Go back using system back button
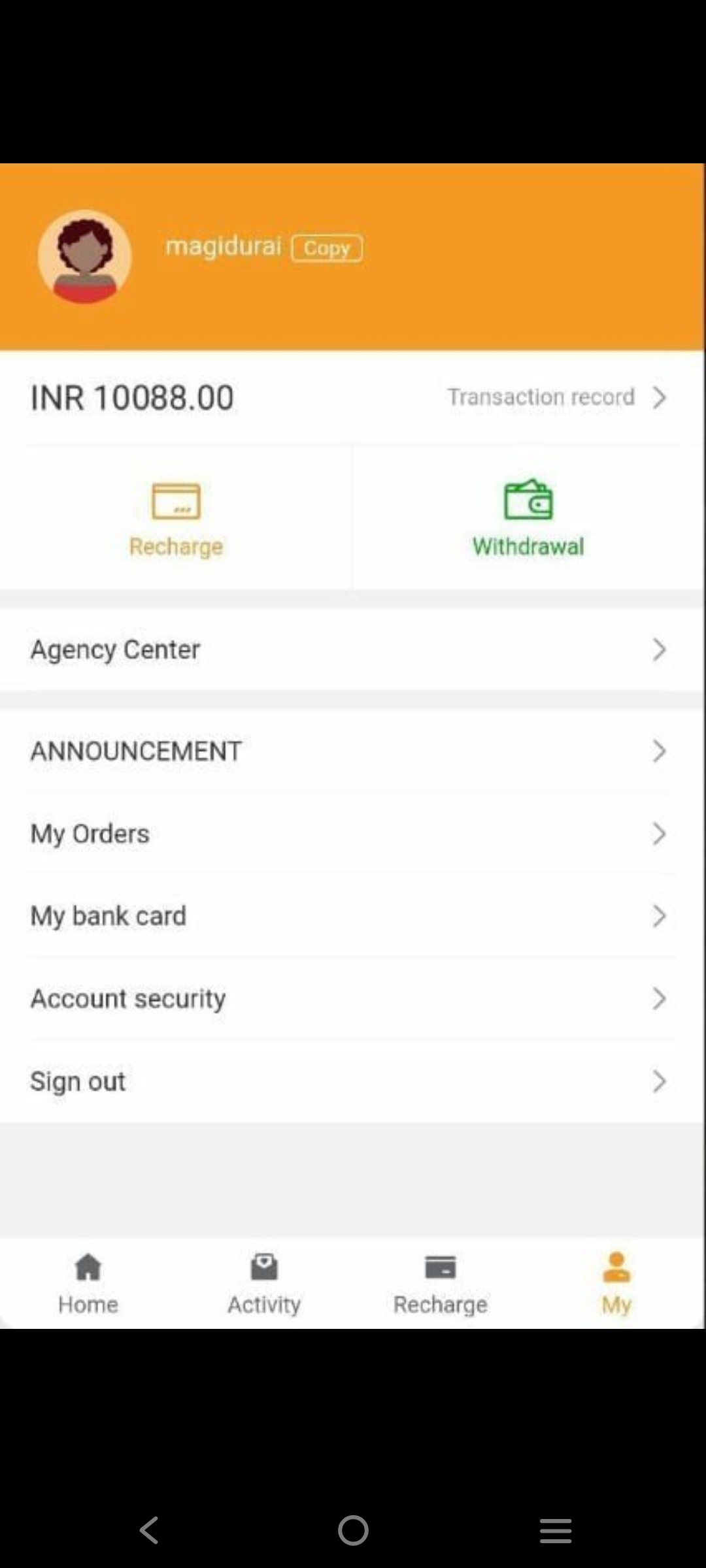706x1568 pixels. (150, 1530)
